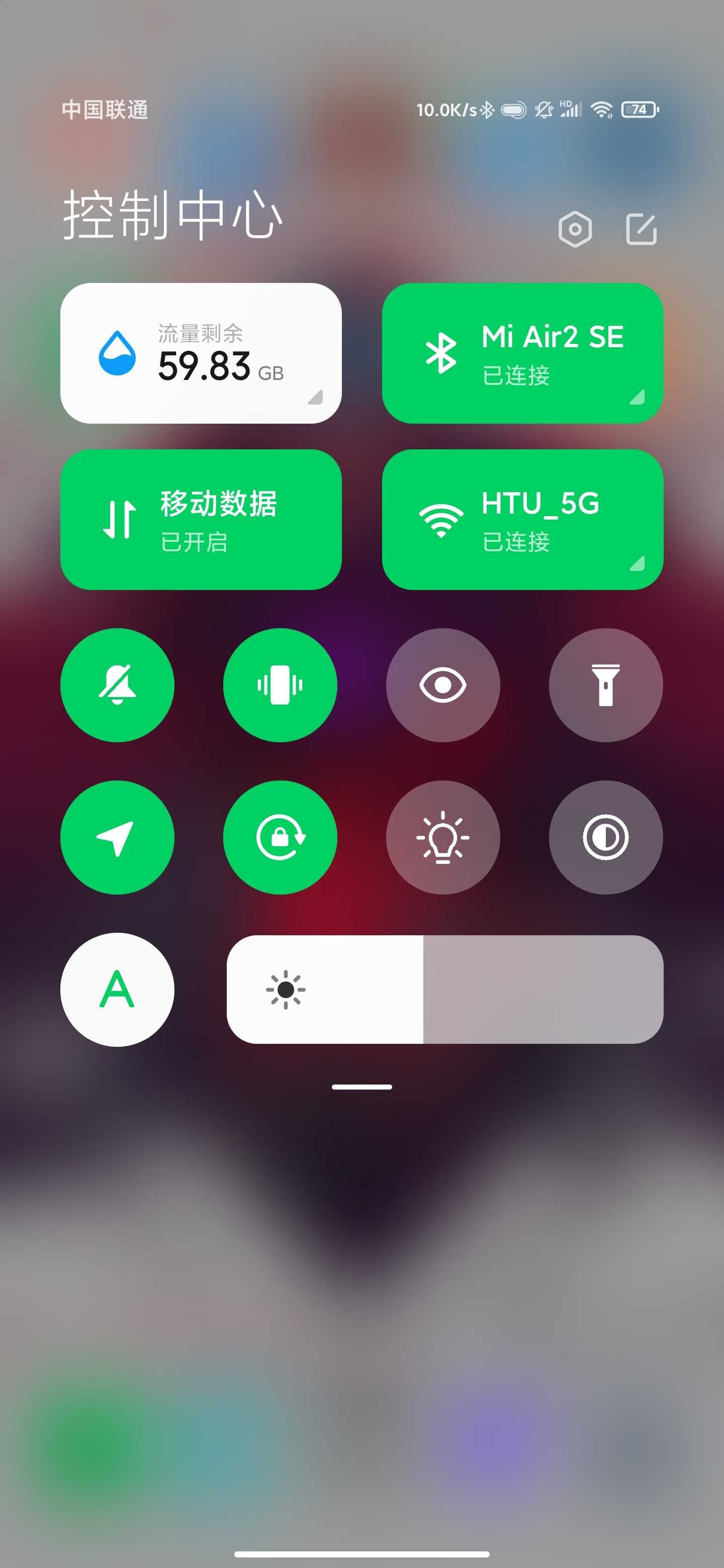This screenshot has width=724, height=1568.
Task: Tap the light bulb toggle
Action: (x=443, y=837)
